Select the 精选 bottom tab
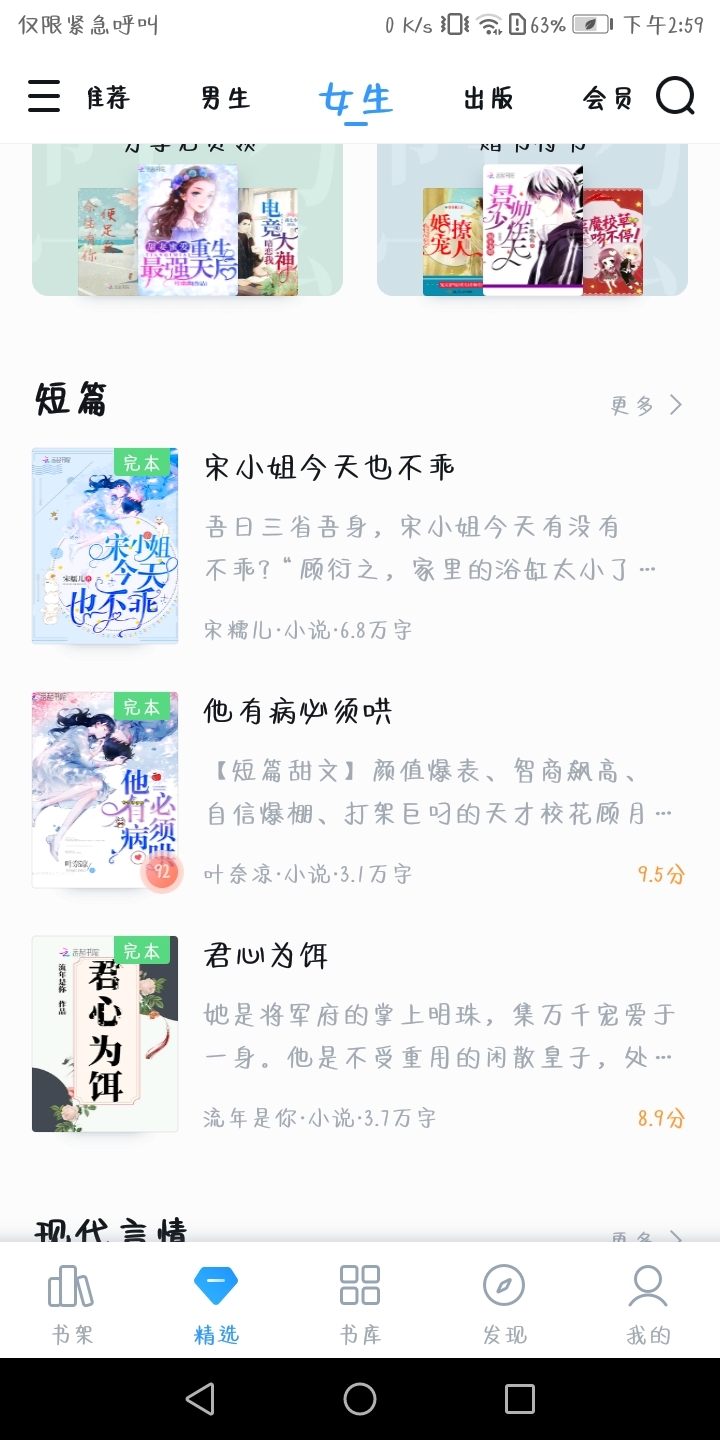The image size is (720, 1440). [x=216, y=1302]
